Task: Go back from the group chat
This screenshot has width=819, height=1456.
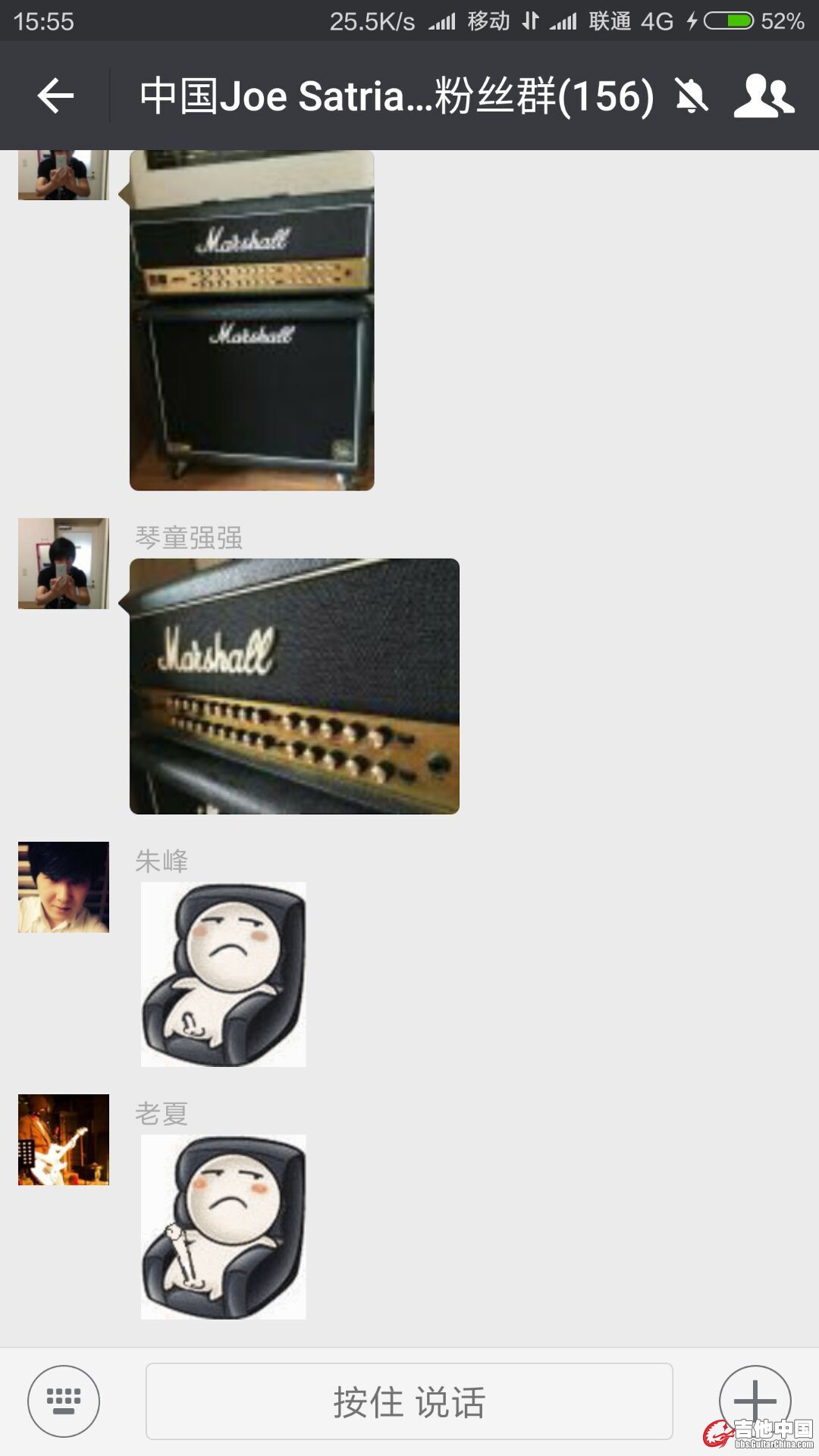Action: (55, 96)
